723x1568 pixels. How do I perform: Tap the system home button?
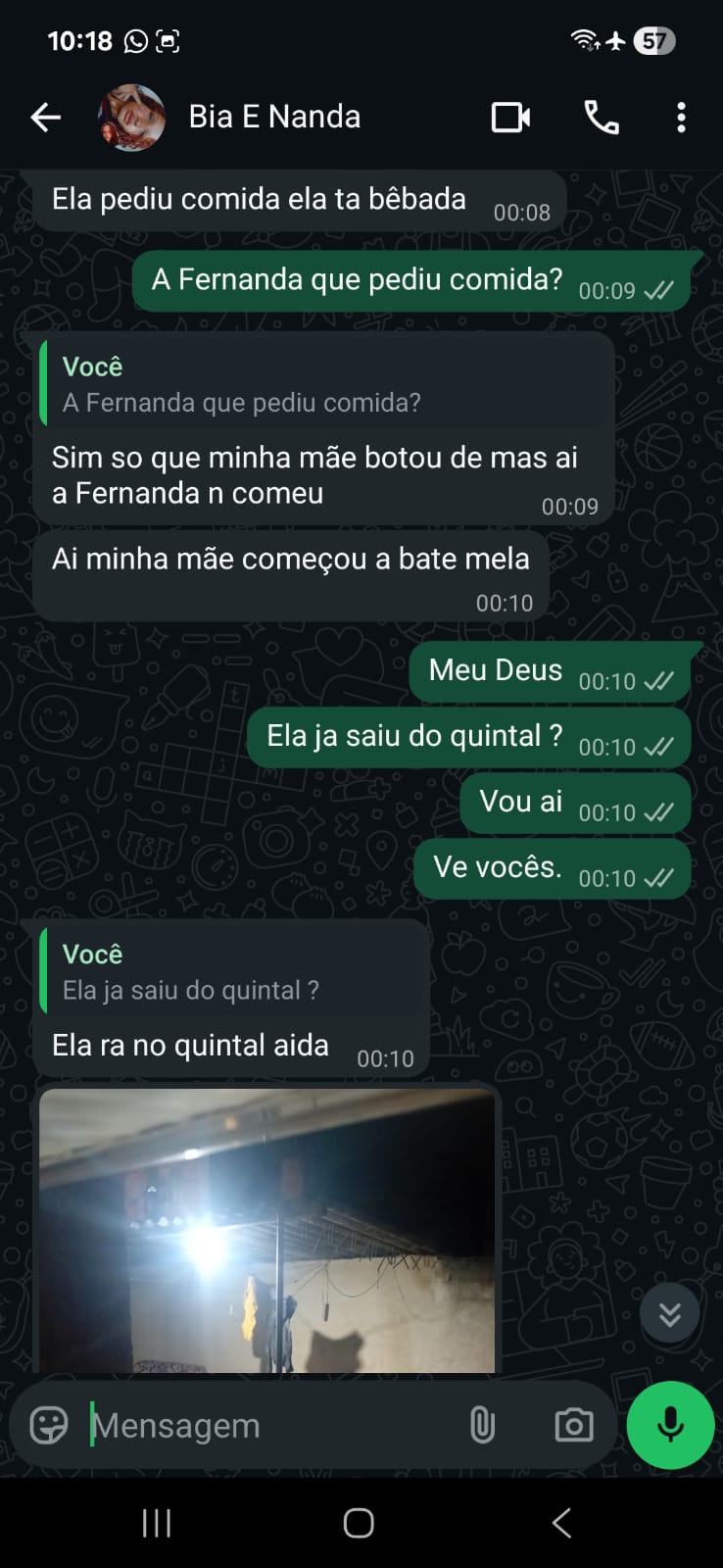359,1523
